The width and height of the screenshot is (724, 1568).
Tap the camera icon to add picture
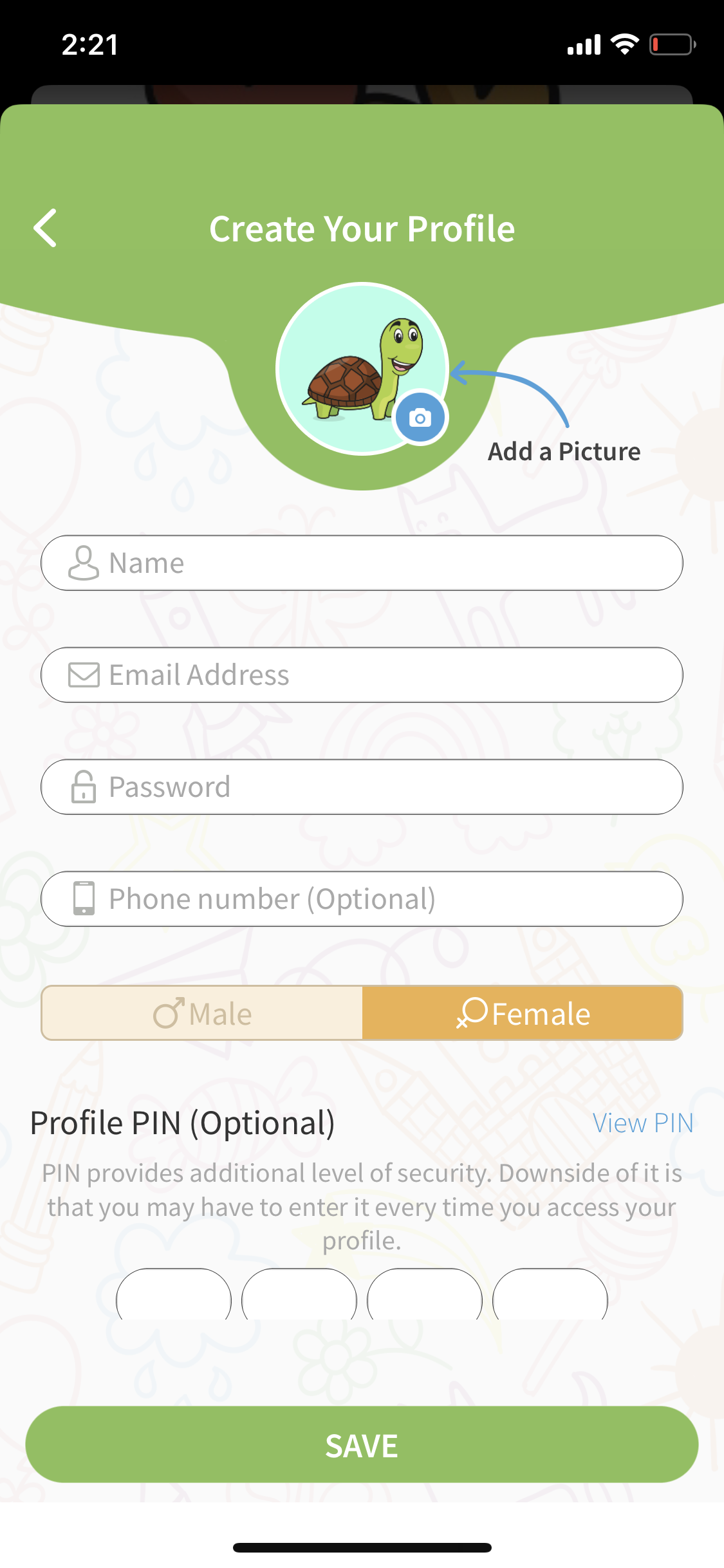pos(420,418)
